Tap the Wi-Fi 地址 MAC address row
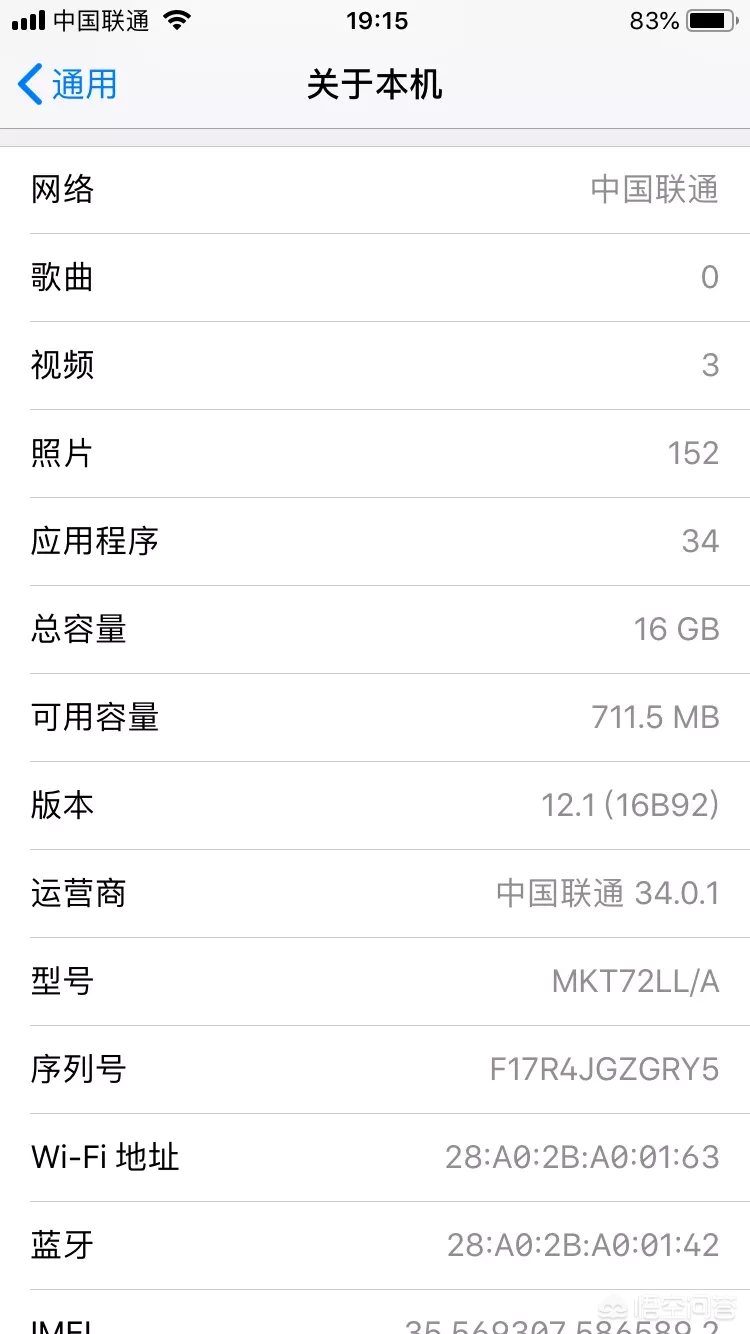This screenshot has height=1334, width=750. click(x=375, y=1157)
